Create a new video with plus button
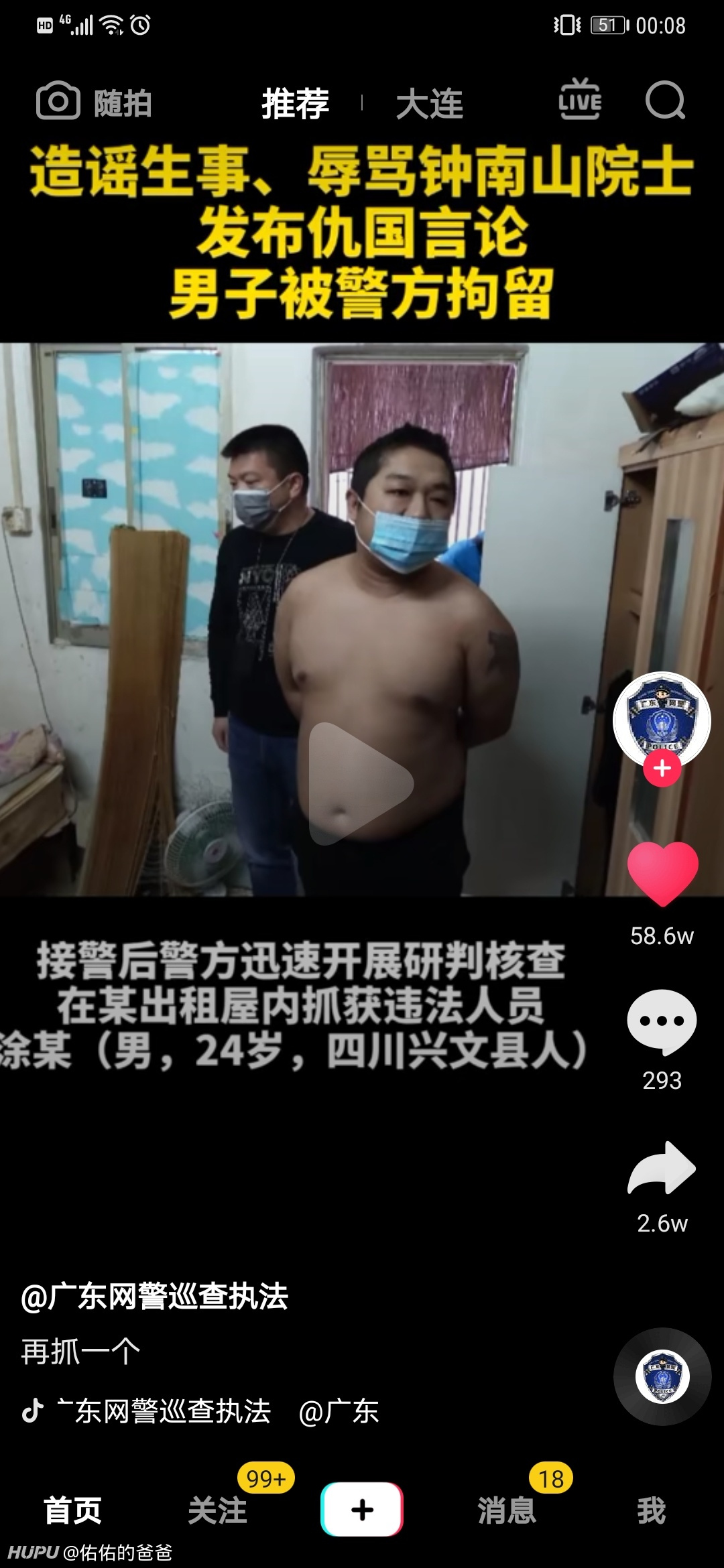The width and height of the screenshot is (724, 1568). pos(362,1509)
